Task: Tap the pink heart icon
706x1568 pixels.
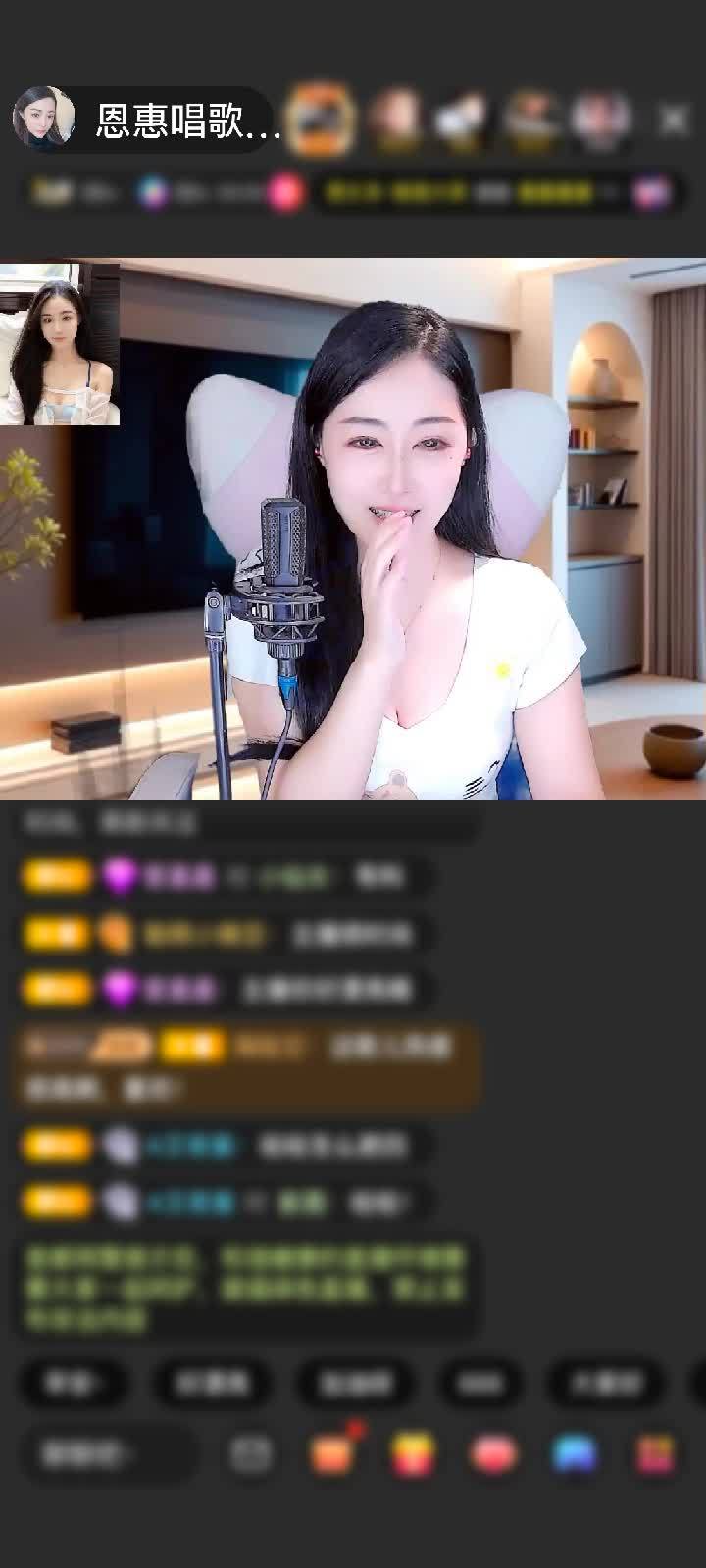Action: pos(493,1454)
